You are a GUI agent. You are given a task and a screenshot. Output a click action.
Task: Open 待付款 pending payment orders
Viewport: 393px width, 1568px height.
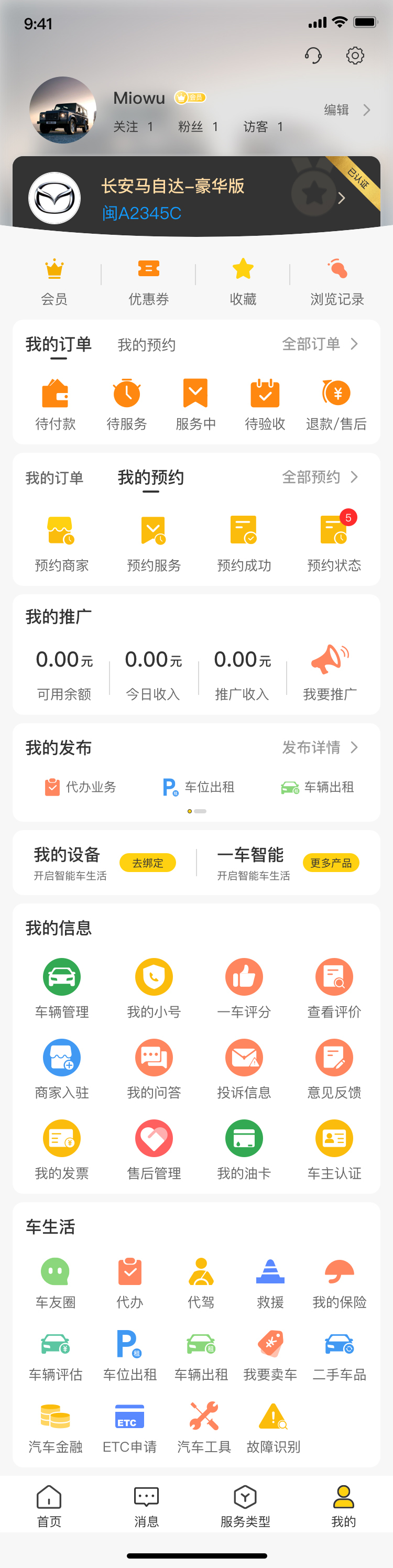pos(56,404)
